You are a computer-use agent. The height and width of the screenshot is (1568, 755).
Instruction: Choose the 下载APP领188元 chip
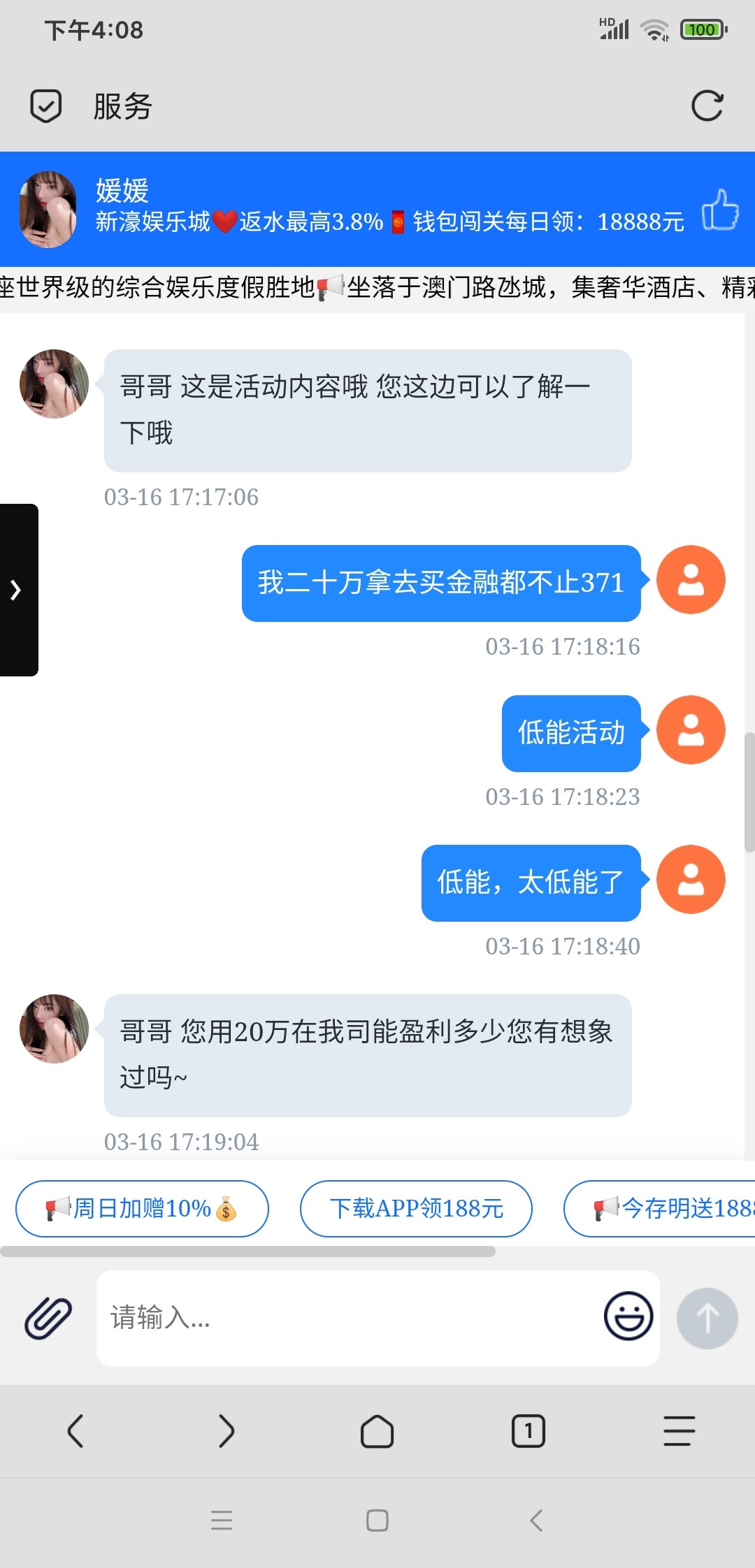tap(416, 1208)
